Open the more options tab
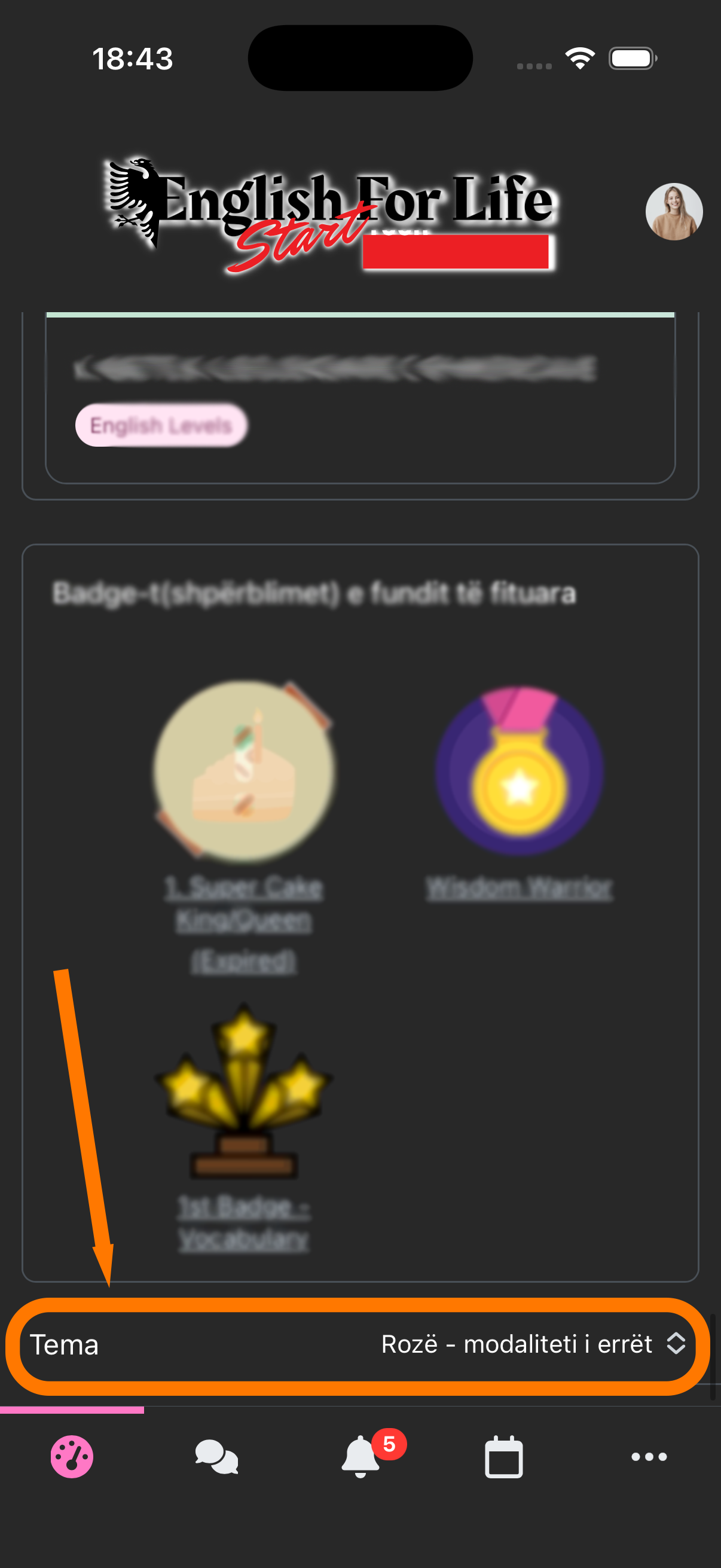 point(649,1457)
